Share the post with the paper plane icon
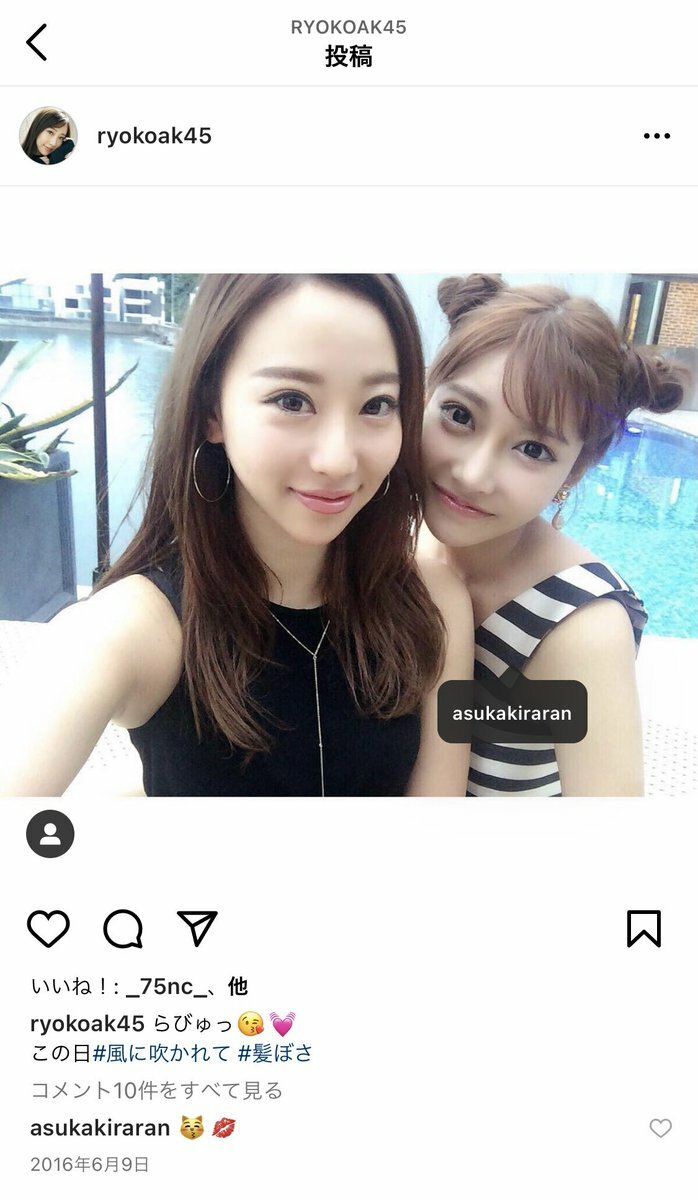 (197, 929)
